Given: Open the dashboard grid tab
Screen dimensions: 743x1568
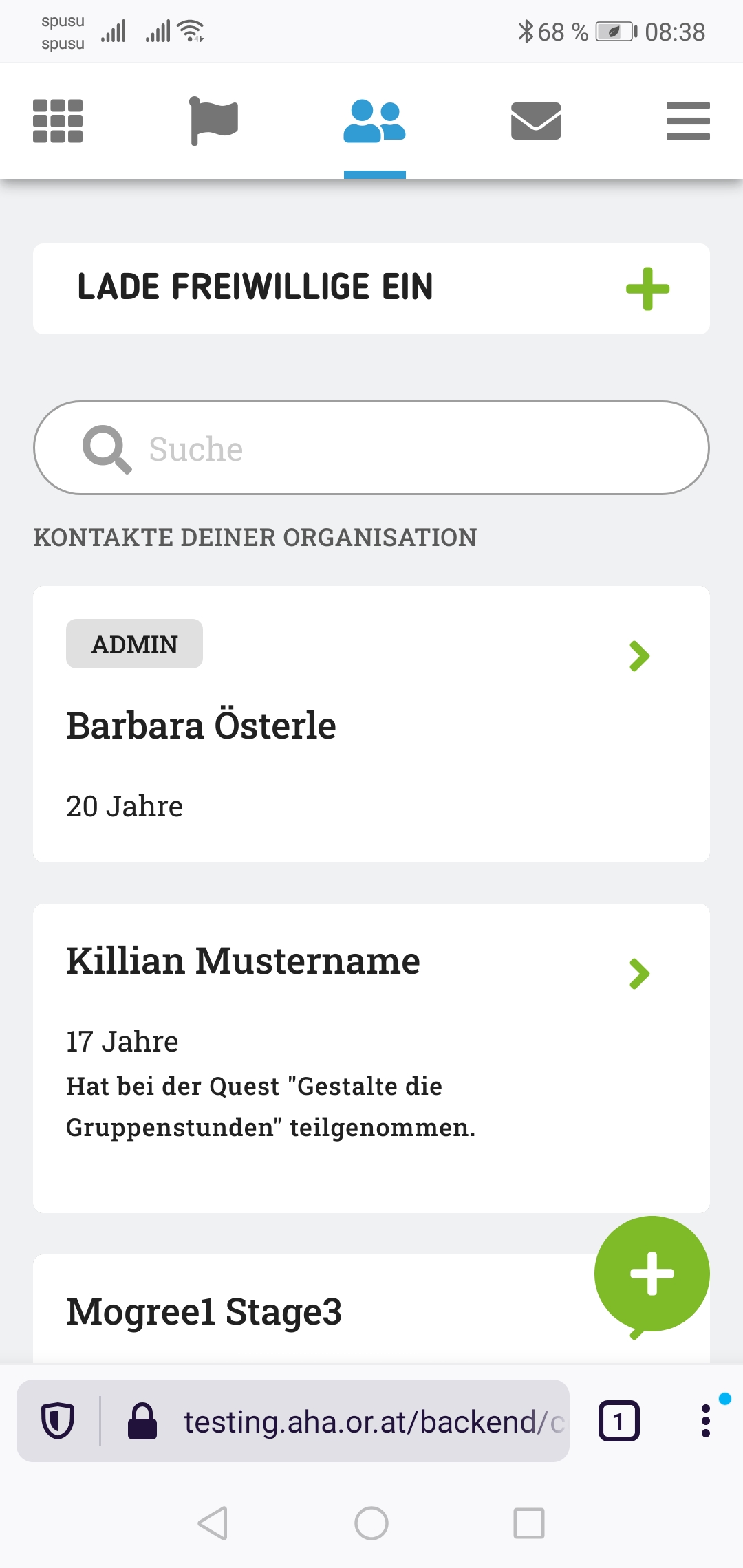Looking at the screenshot, I should click(x=58, y=121).
